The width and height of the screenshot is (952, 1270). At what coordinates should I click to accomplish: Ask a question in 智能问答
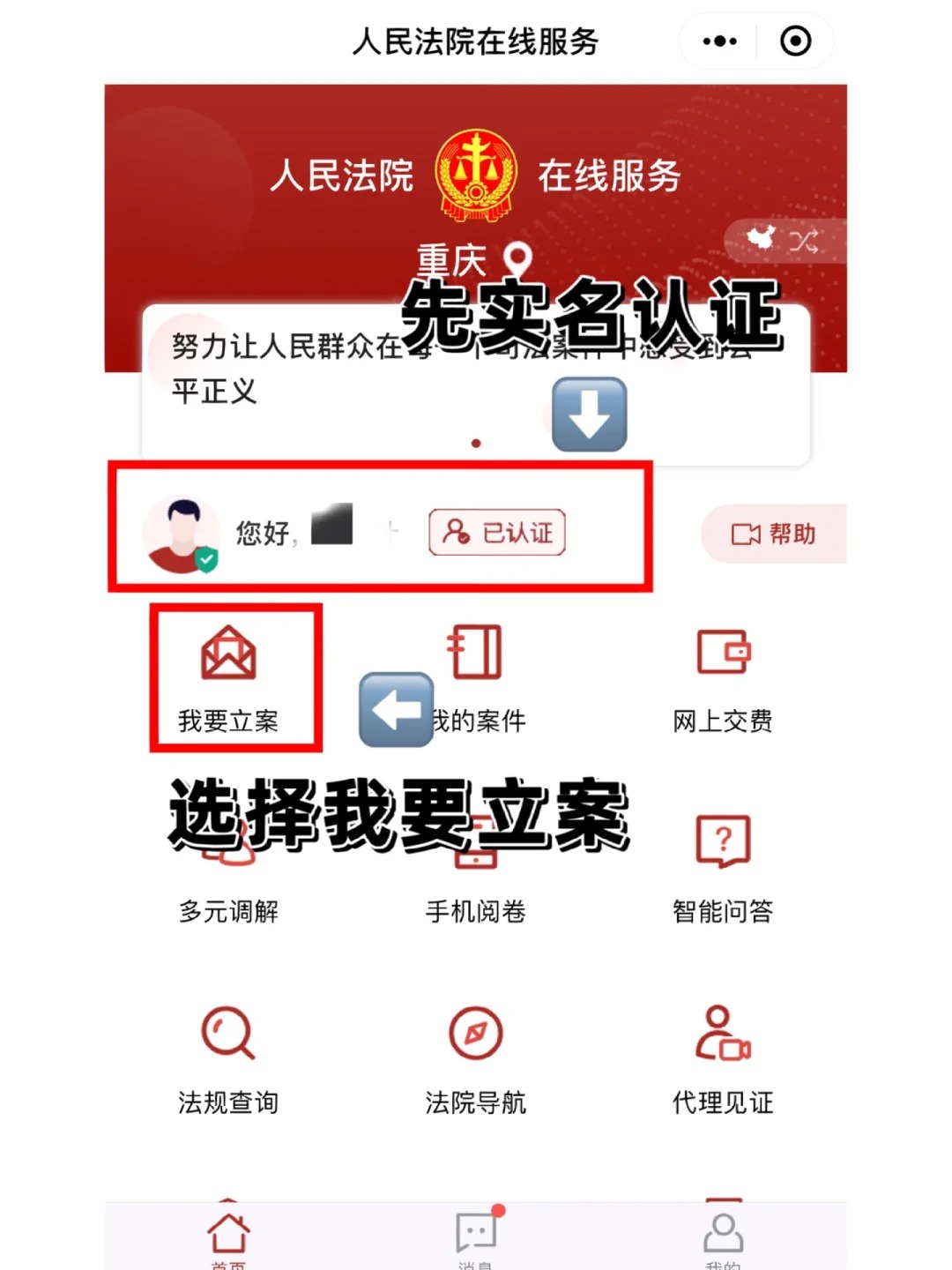[x=723, y=869]
